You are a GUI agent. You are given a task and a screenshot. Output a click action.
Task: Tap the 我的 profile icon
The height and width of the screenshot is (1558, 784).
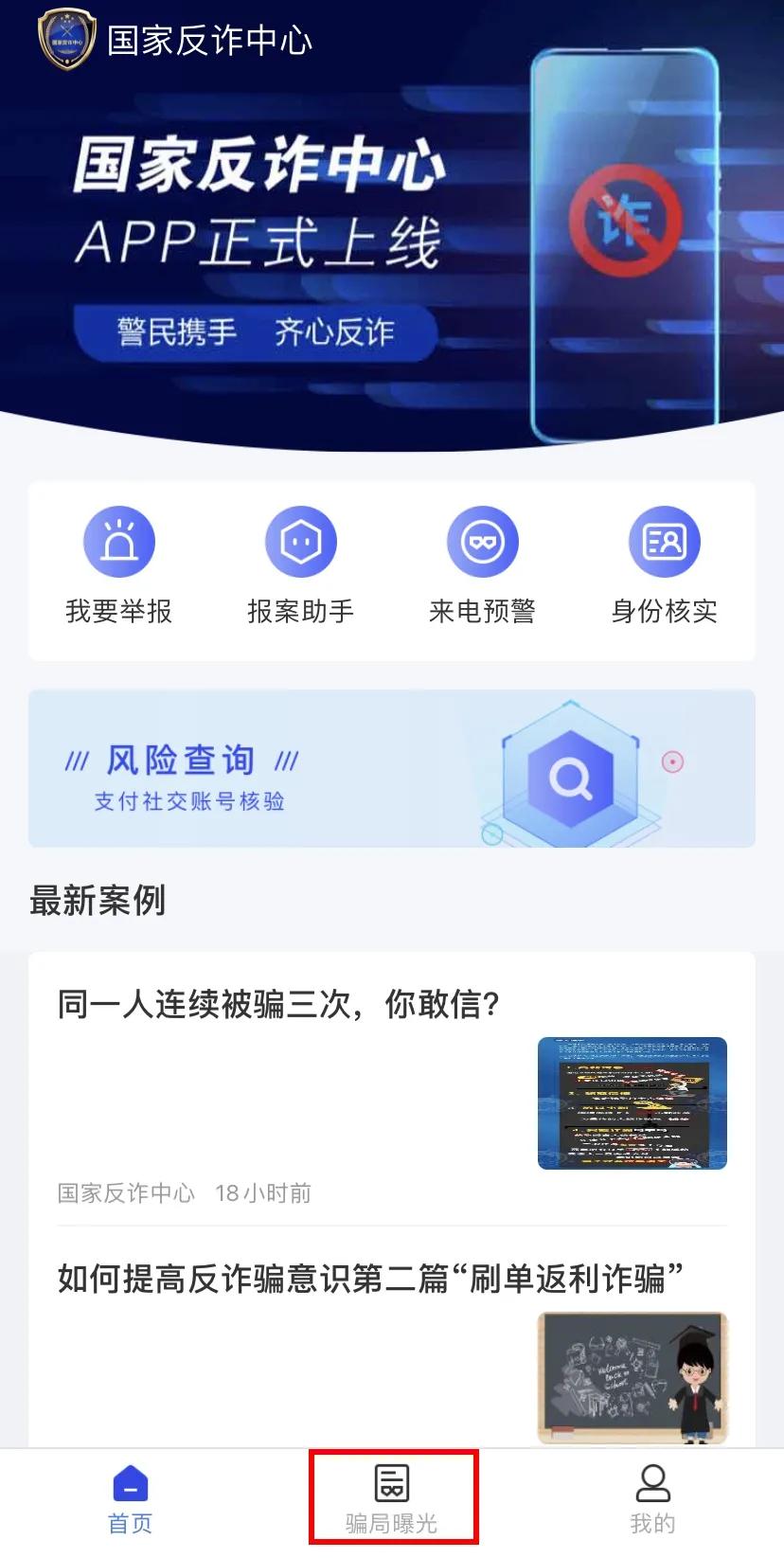point(650,1480)
